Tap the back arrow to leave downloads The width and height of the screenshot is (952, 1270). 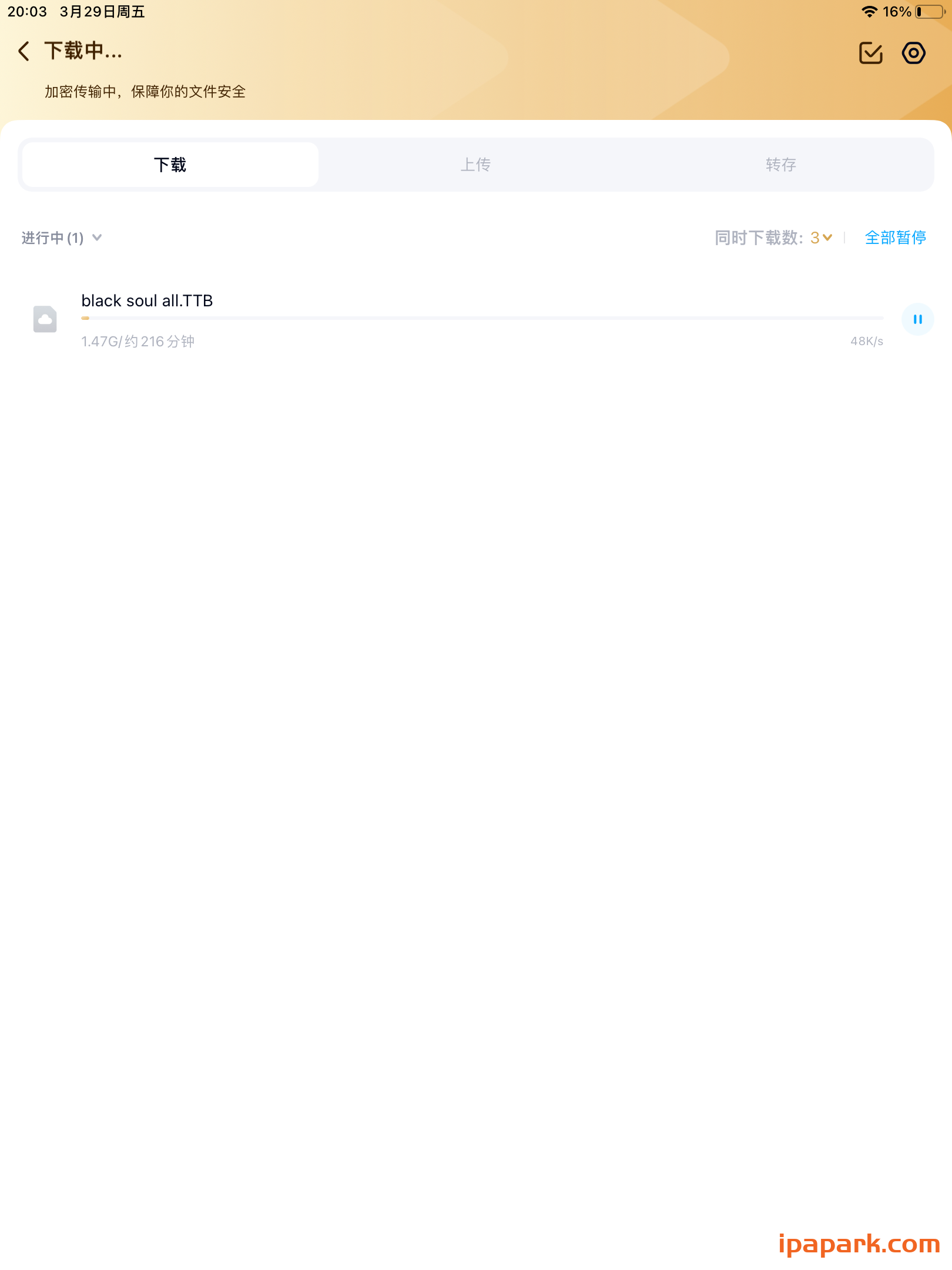tap(24, 51)
